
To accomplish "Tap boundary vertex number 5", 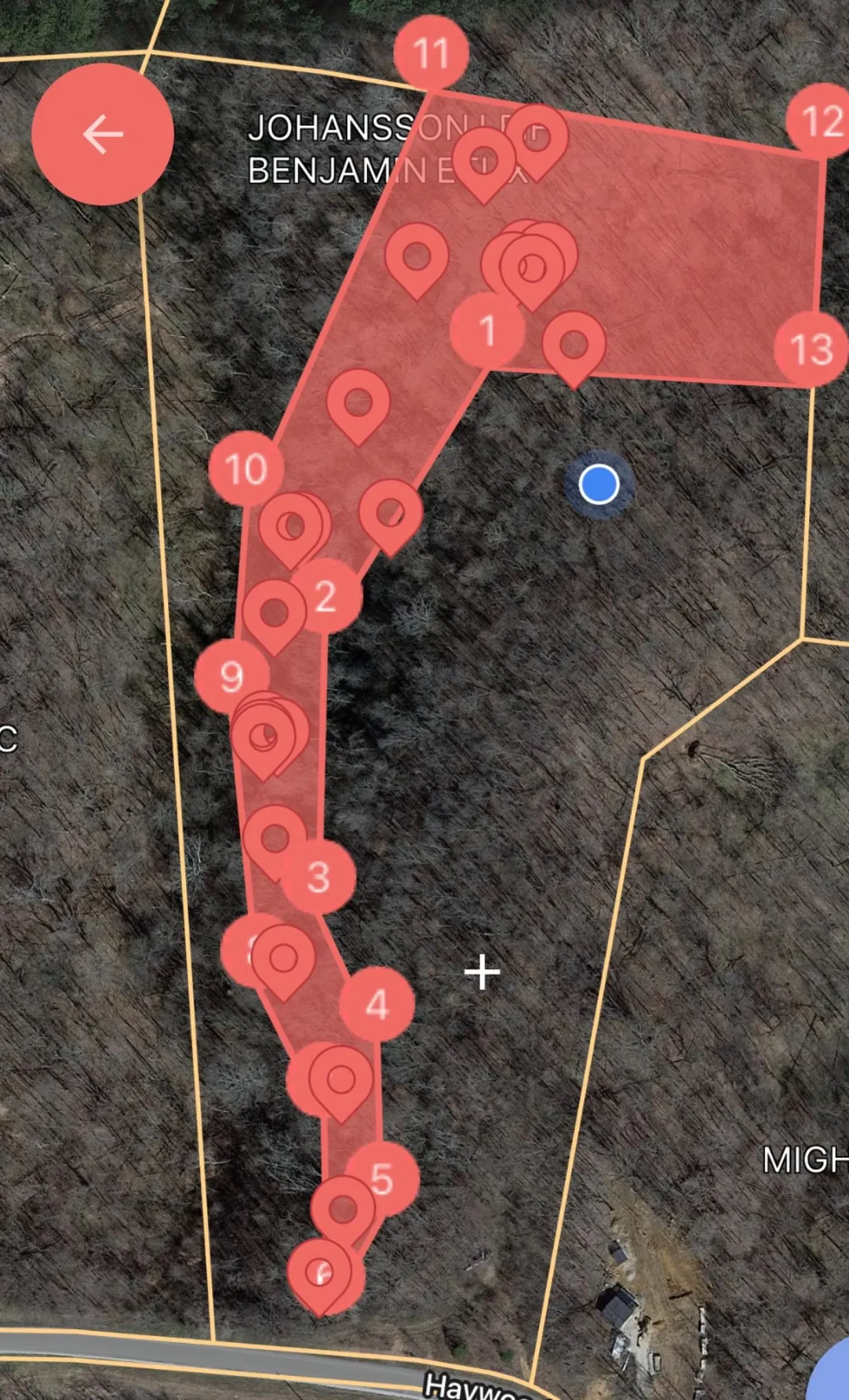I will pos(383,1178).
